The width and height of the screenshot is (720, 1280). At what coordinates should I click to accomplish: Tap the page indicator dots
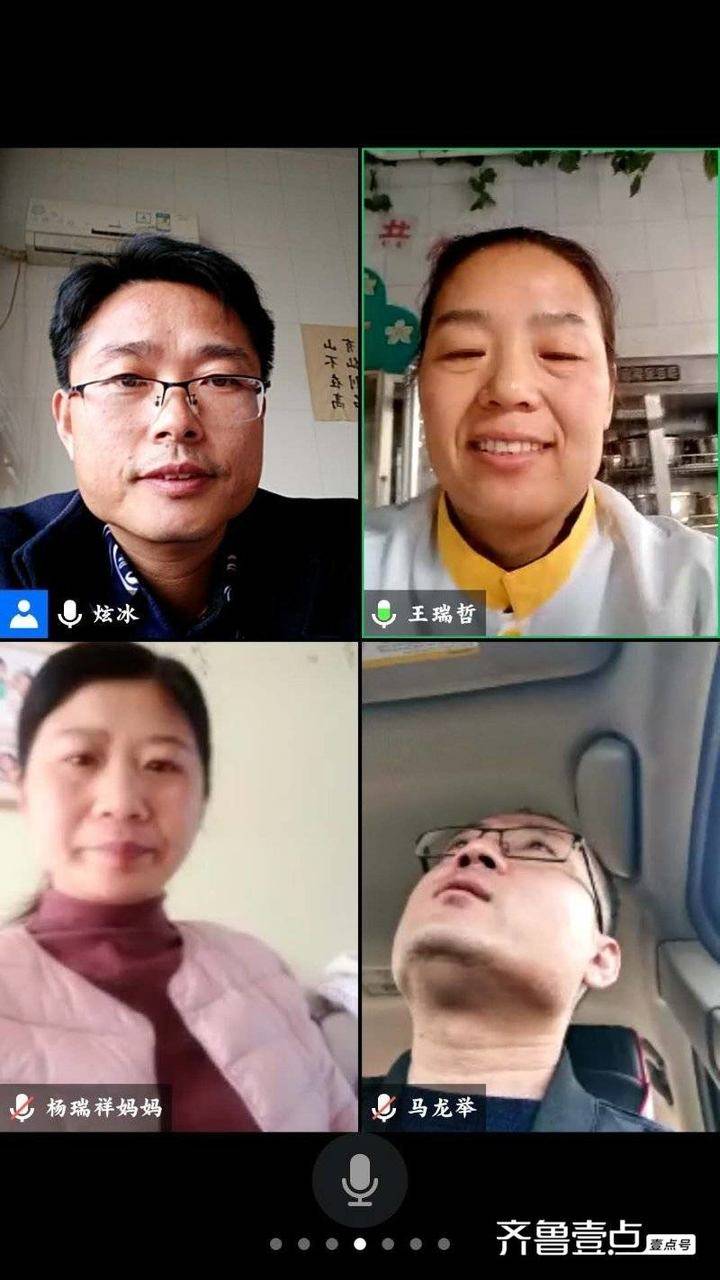pyautogui.click(x=359, y=1244)
